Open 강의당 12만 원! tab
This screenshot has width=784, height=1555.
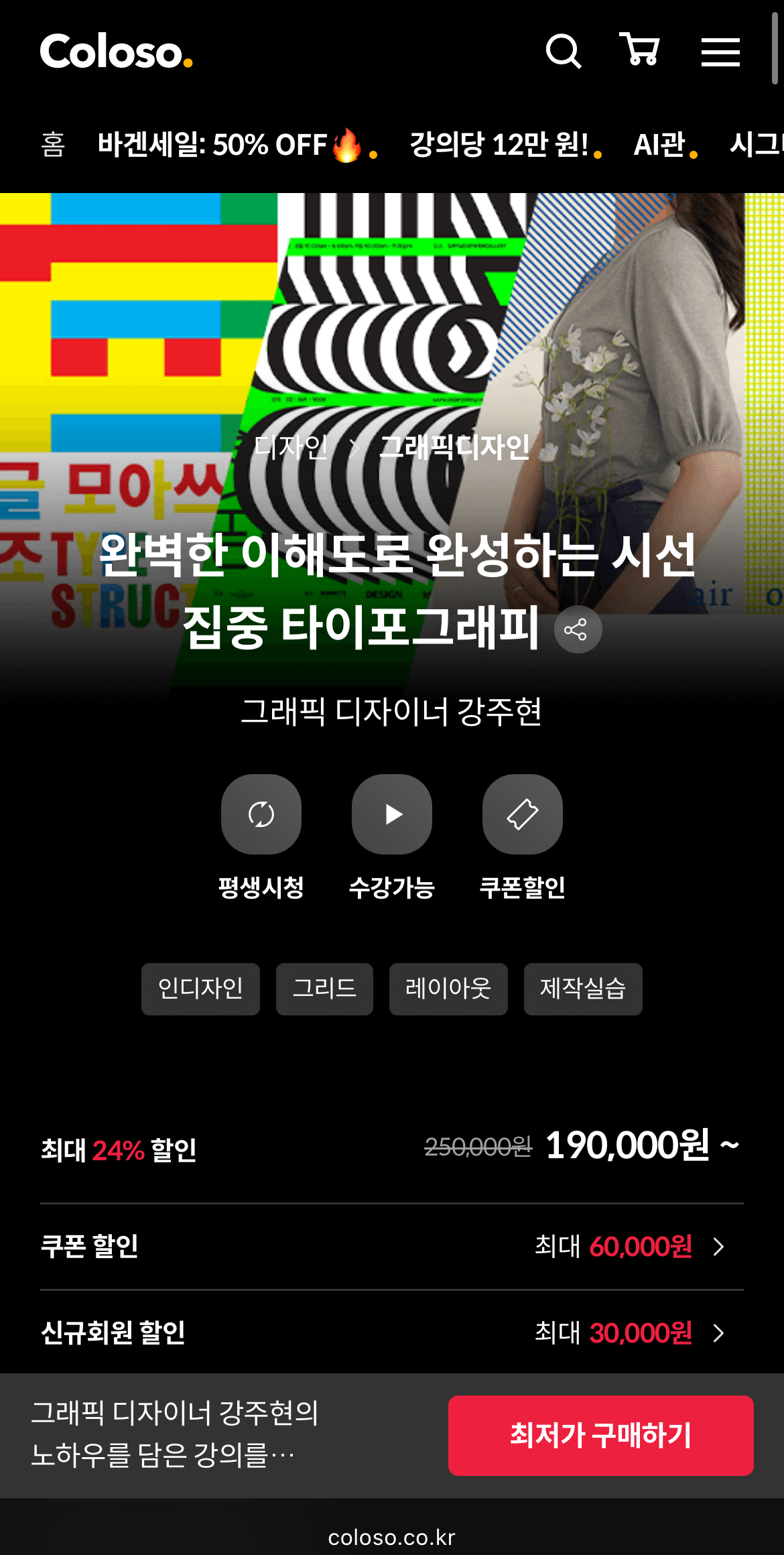click(499, 145)
